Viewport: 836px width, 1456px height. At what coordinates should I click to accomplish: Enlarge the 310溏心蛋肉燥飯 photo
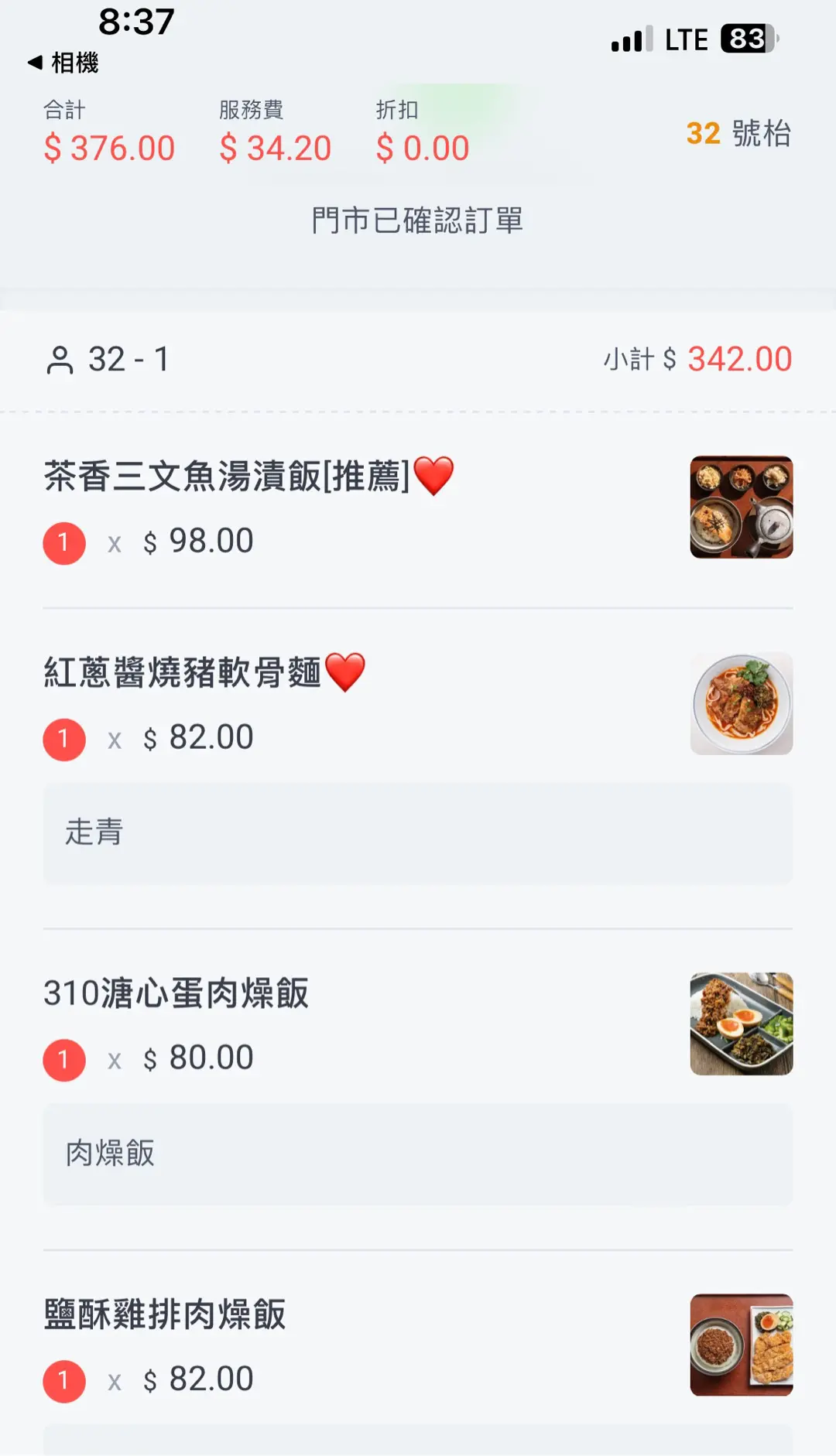coord(741,1024)
